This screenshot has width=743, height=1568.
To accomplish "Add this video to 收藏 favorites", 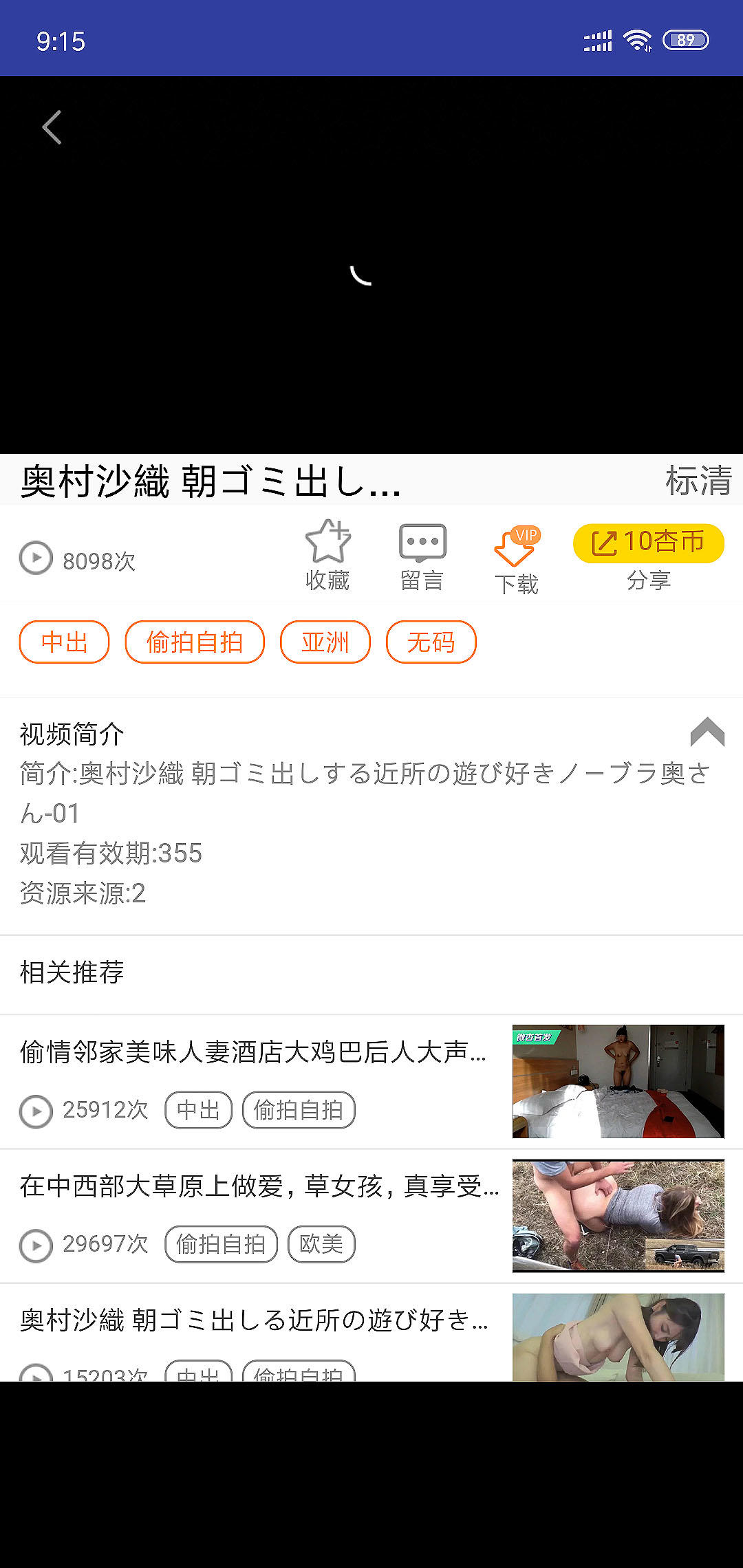I will 327,556.
